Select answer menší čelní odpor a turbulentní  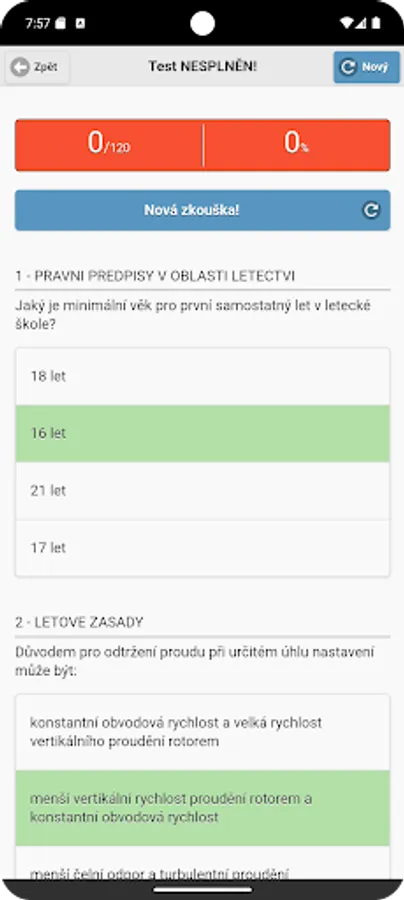(203, 863)
